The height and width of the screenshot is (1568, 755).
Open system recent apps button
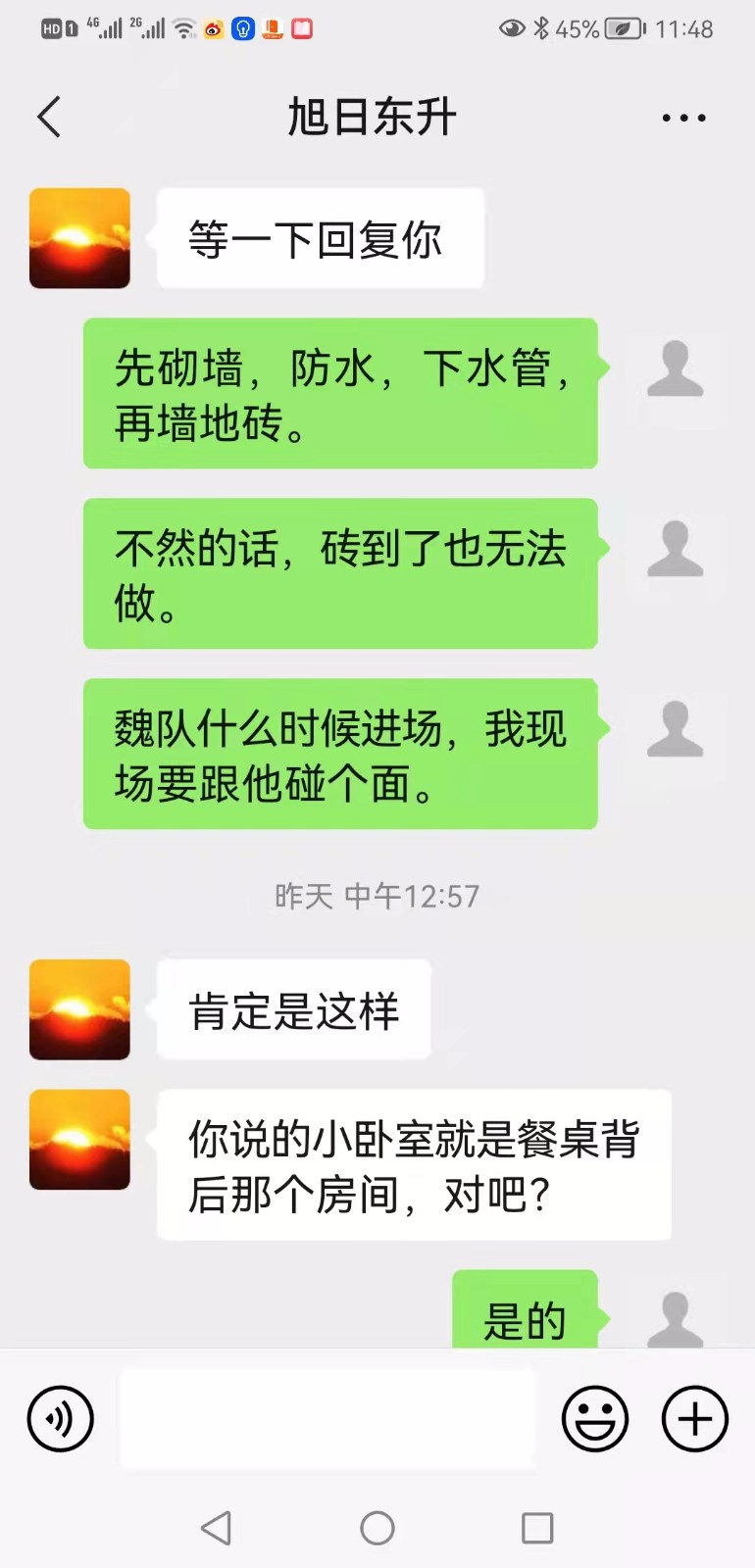click(537, 1528)
